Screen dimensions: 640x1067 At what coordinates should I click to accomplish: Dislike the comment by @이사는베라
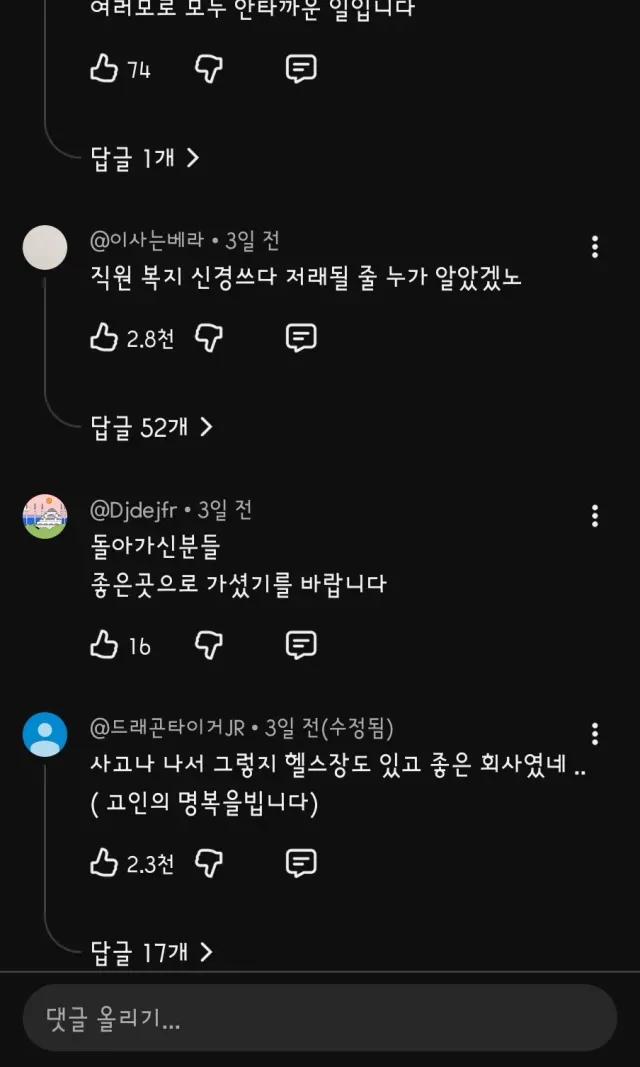208,338
